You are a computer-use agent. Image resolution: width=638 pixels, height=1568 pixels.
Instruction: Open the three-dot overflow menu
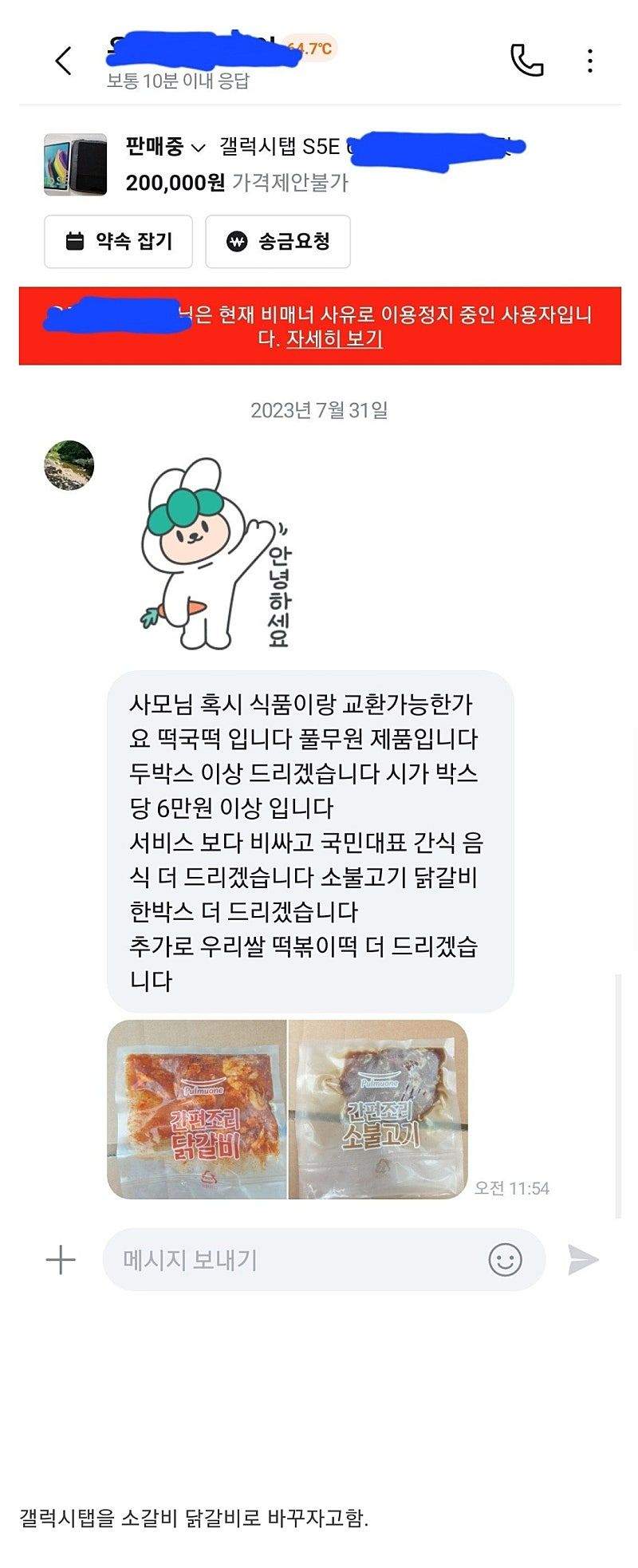[x=590, y=57]
